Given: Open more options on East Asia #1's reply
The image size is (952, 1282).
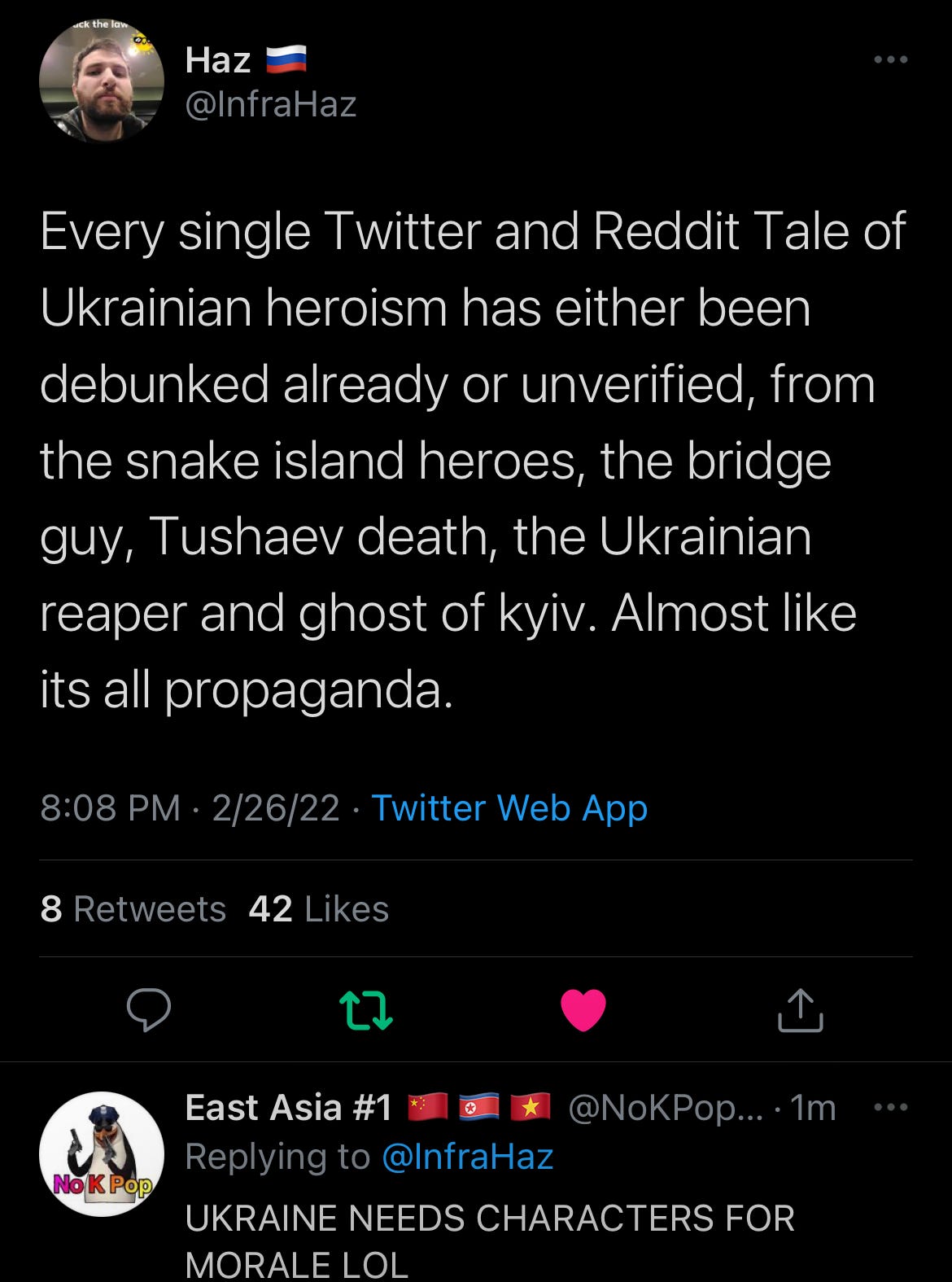Looking at the screenshot, I should coord(890,1108).
